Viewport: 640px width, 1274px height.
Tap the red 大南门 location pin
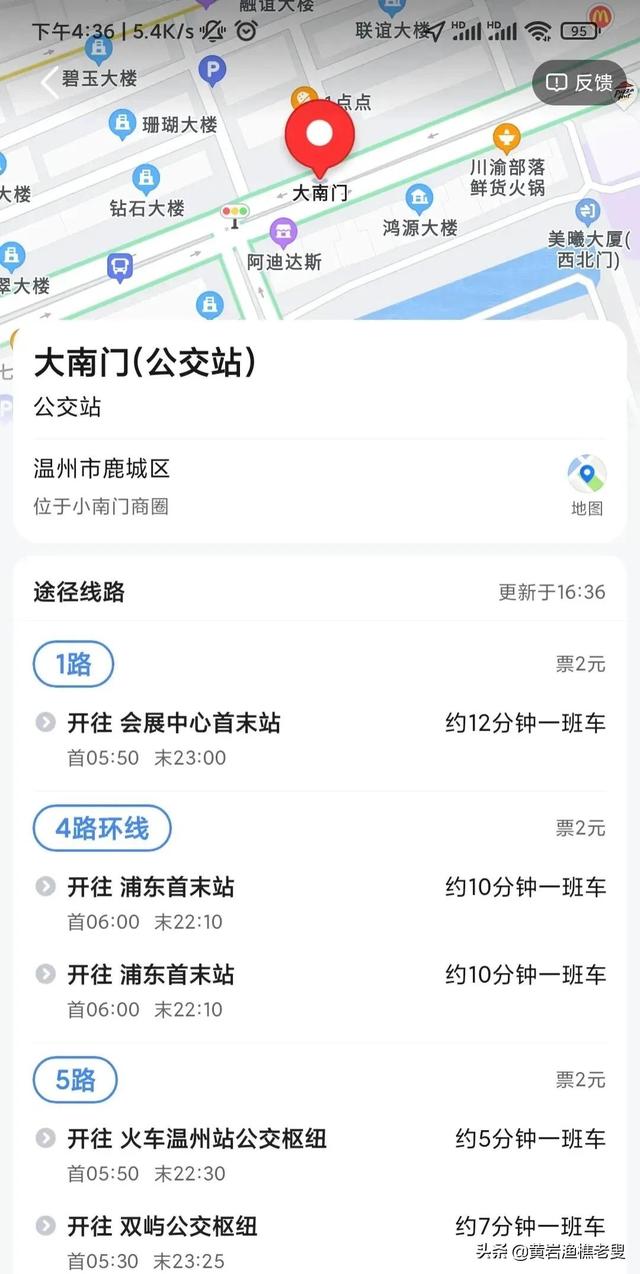(x=320, y=138)
